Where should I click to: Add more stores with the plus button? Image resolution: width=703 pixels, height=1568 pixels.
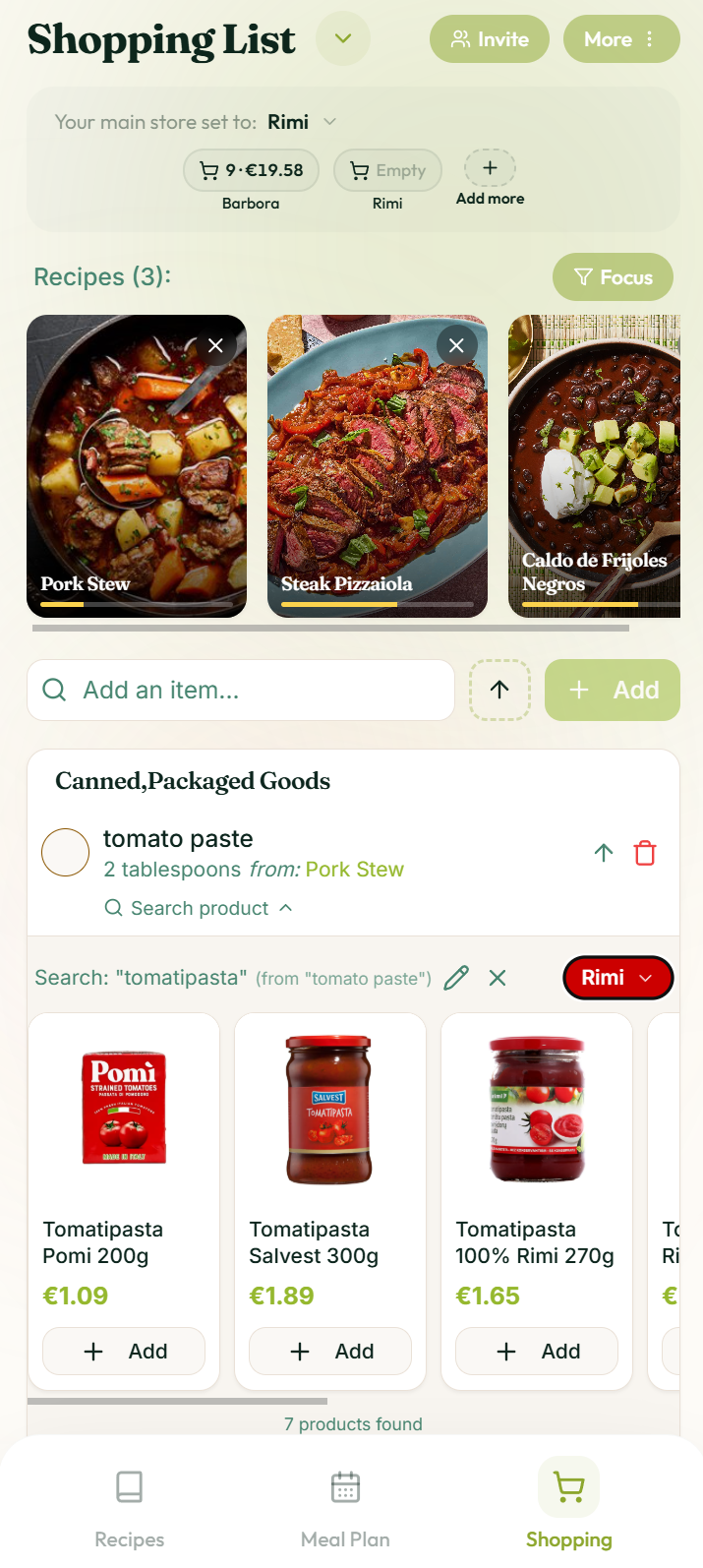click(490, 168)
